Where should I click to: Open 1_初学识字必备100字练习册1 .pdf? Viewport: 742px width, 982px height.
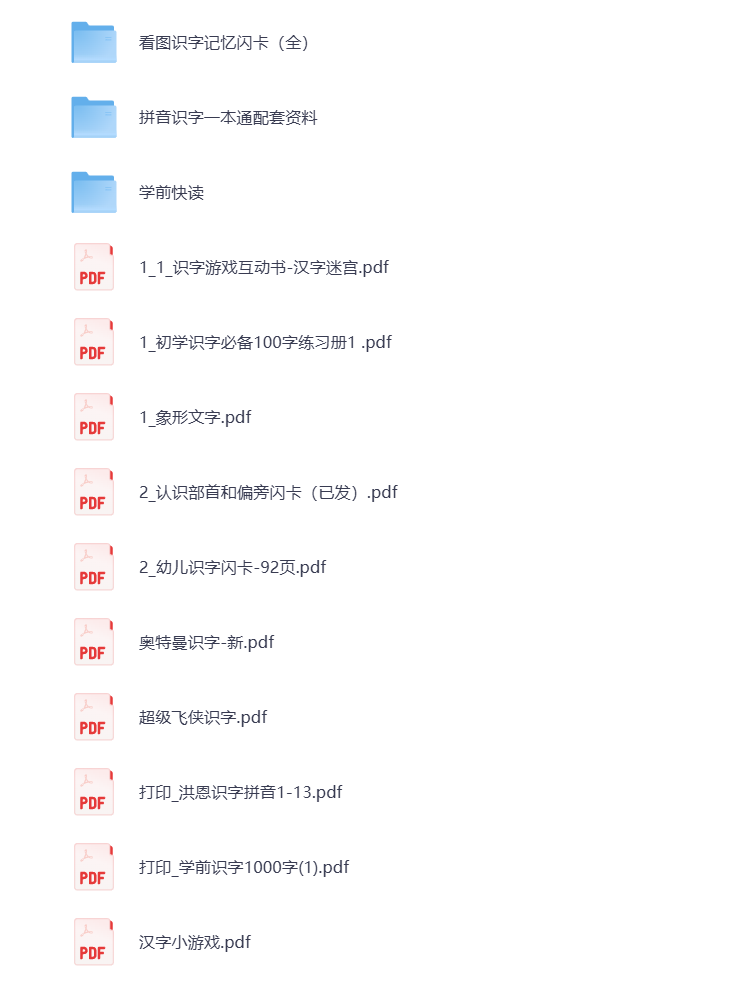(x=262, y=342)
